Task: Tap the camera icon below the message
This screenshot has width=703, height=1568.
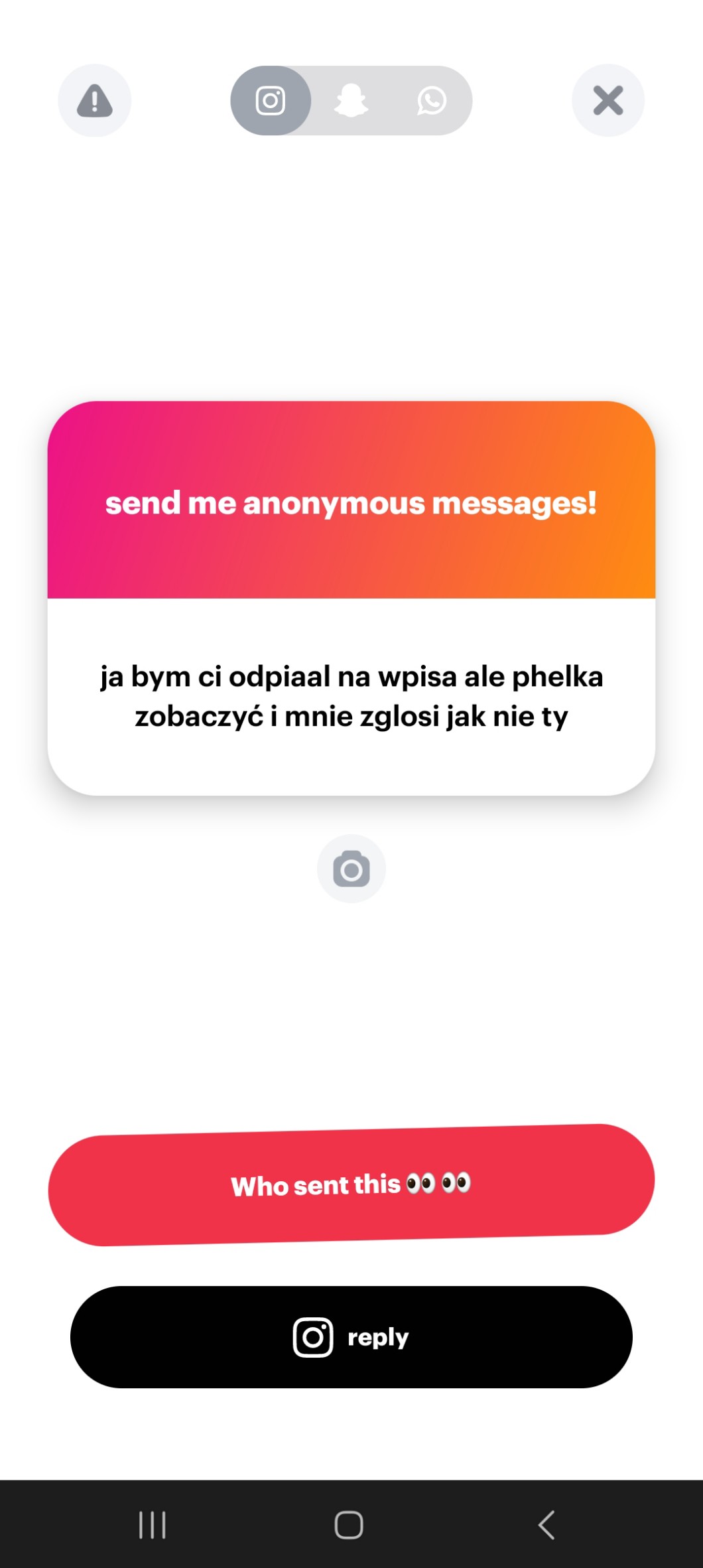Action: [x=351, y=869]
